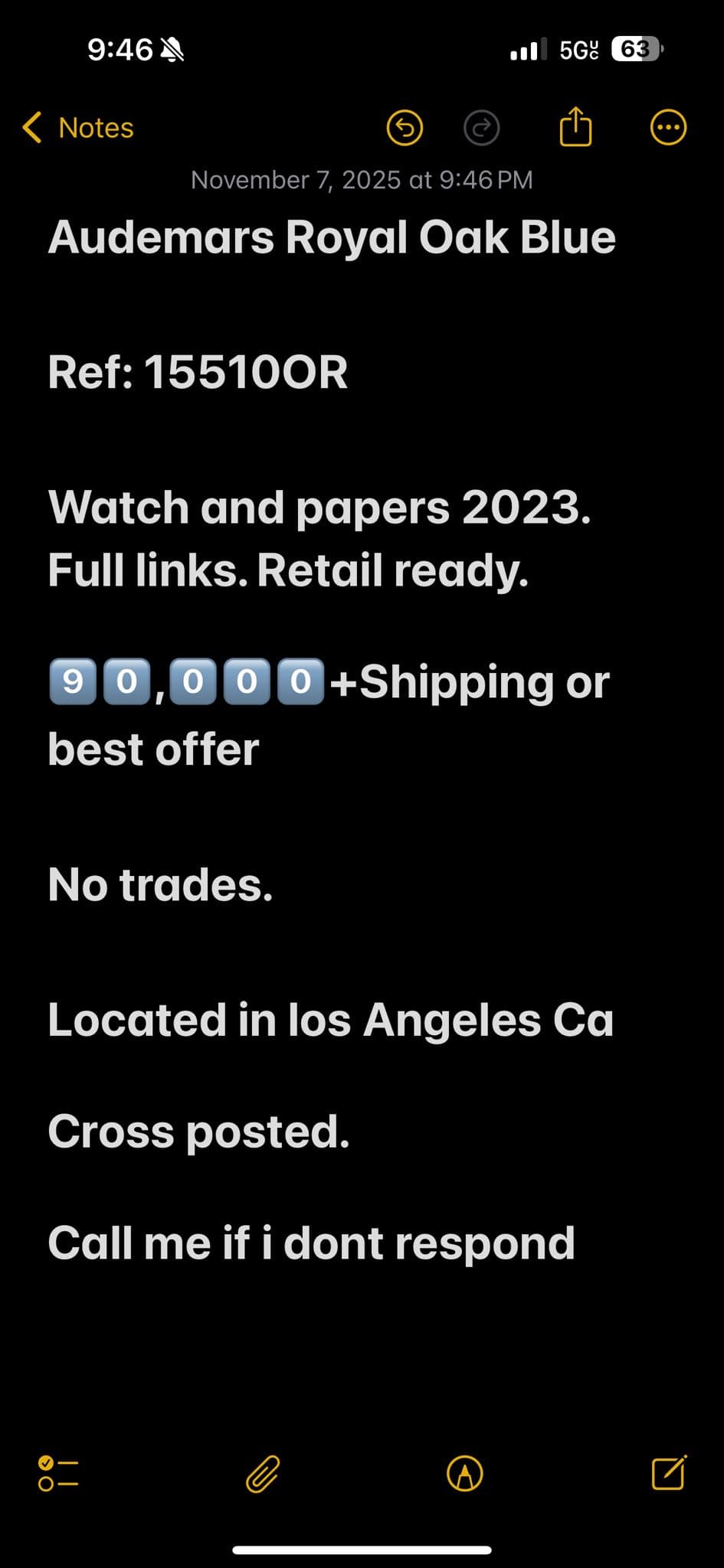Undo the last edit

pyautogui.click(x=405, y=128)
